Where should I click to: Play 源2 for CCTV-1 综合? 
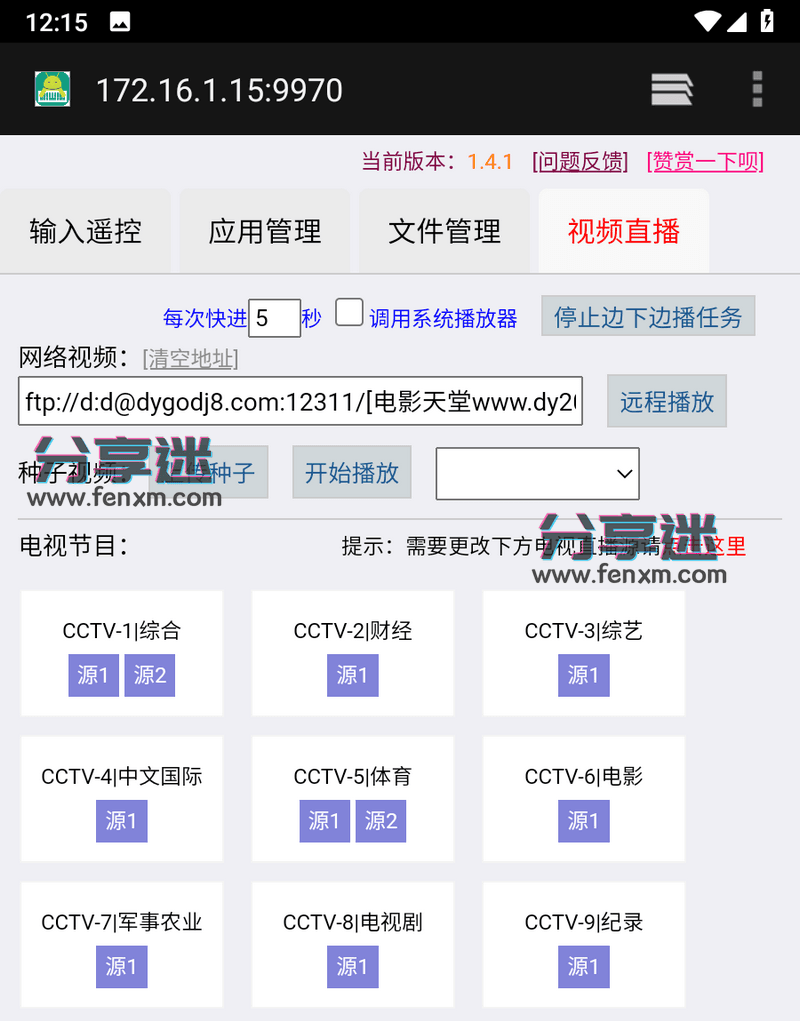click(150, 675)
